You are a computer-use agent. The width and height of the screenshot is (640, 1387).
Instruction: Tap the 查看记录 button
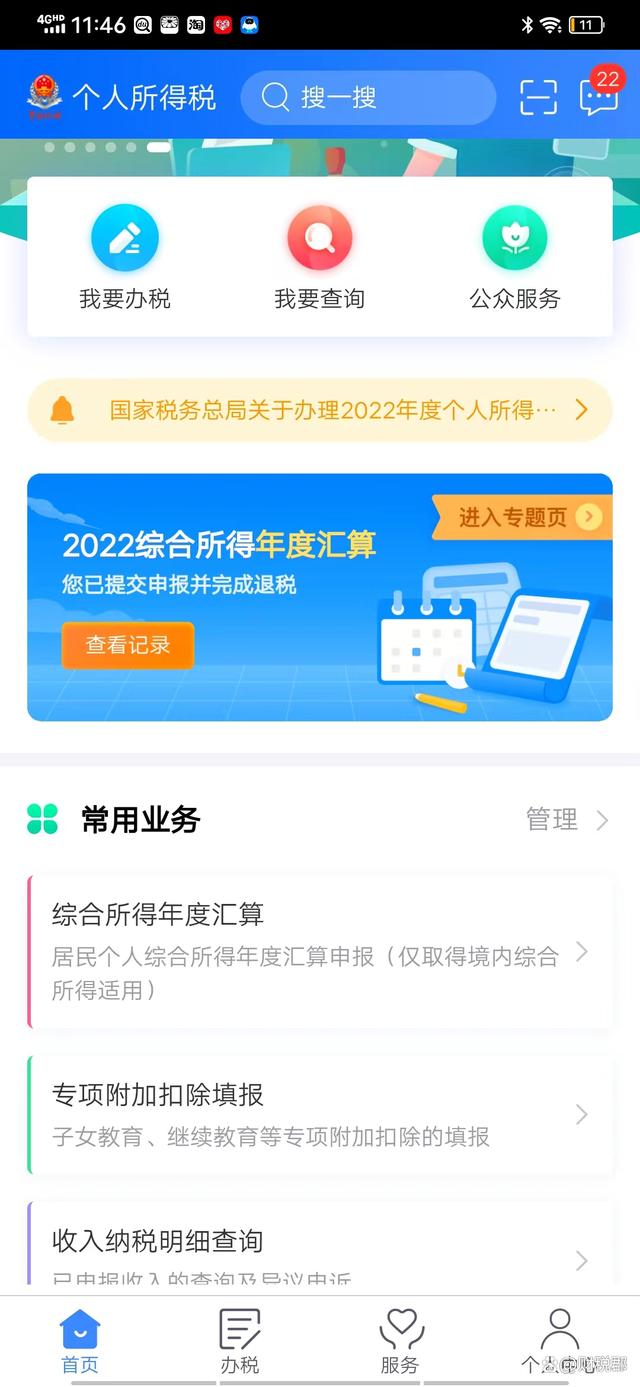point(128,645)
